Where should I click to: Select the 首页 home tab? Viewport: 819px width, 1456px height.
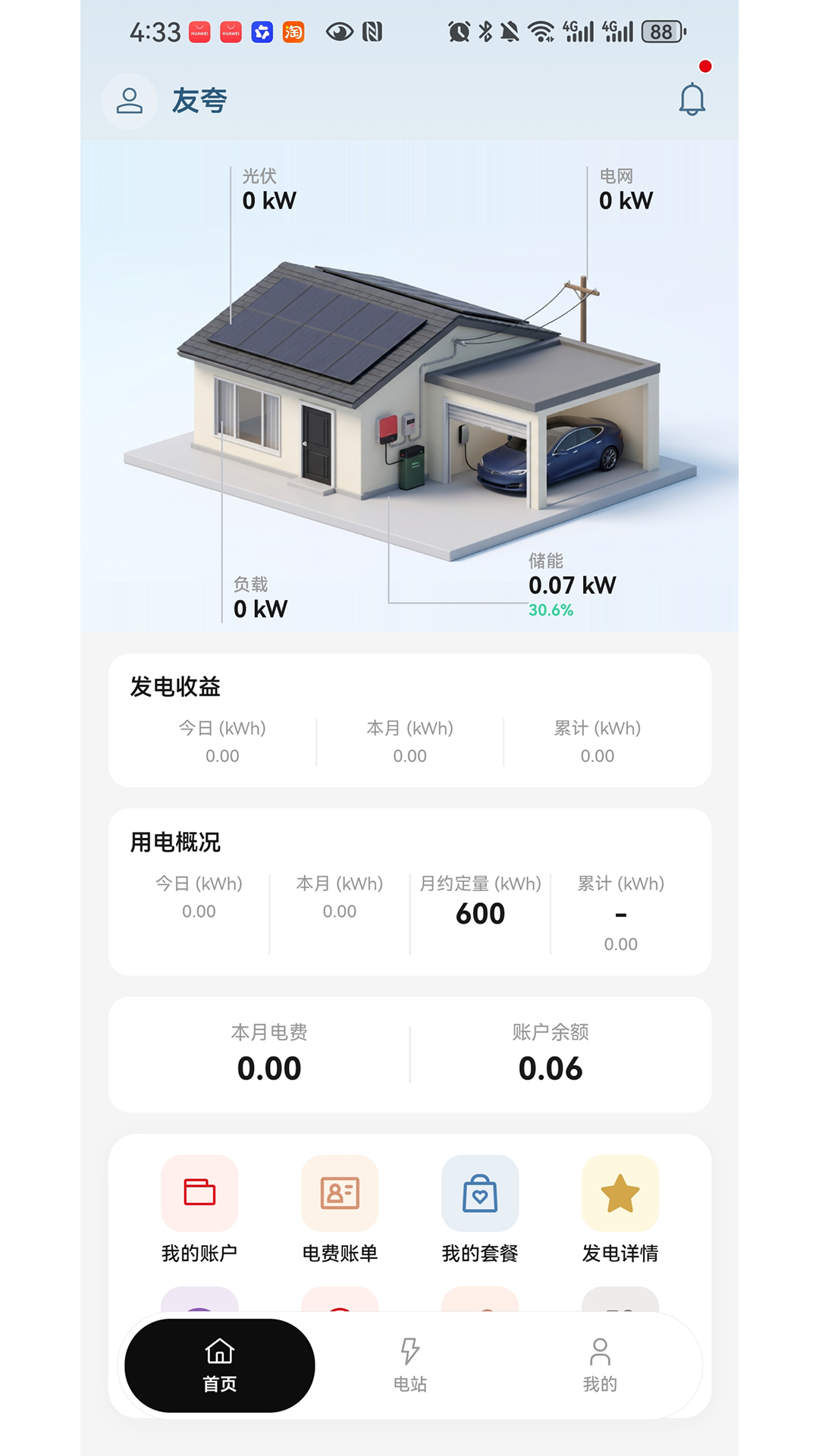[220, 1366]
